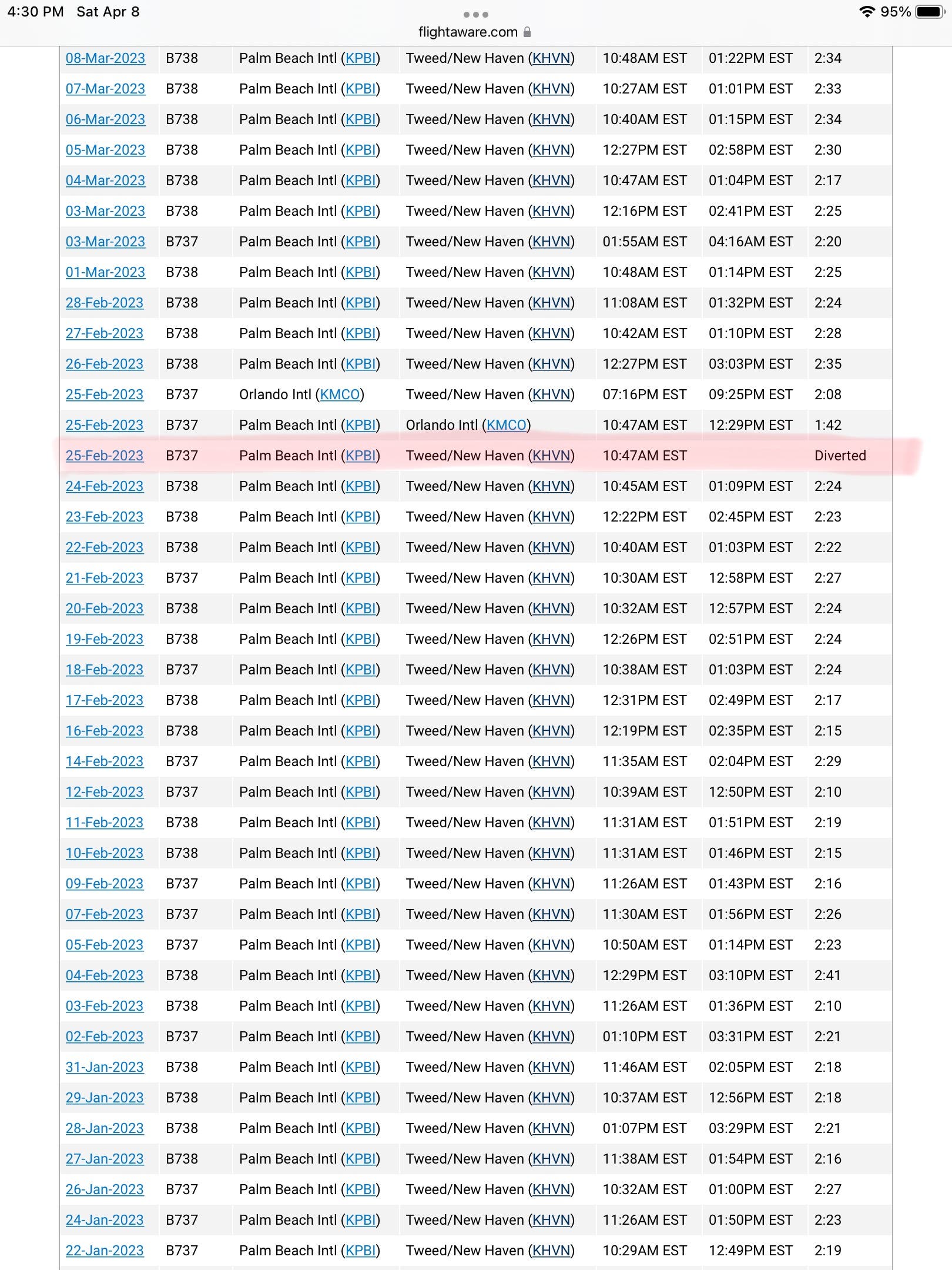The width and height of the screenshot is (952, 1270).
Task: Open the diverted 25-Feb-2023 flight link
Action: coord(105,456)
